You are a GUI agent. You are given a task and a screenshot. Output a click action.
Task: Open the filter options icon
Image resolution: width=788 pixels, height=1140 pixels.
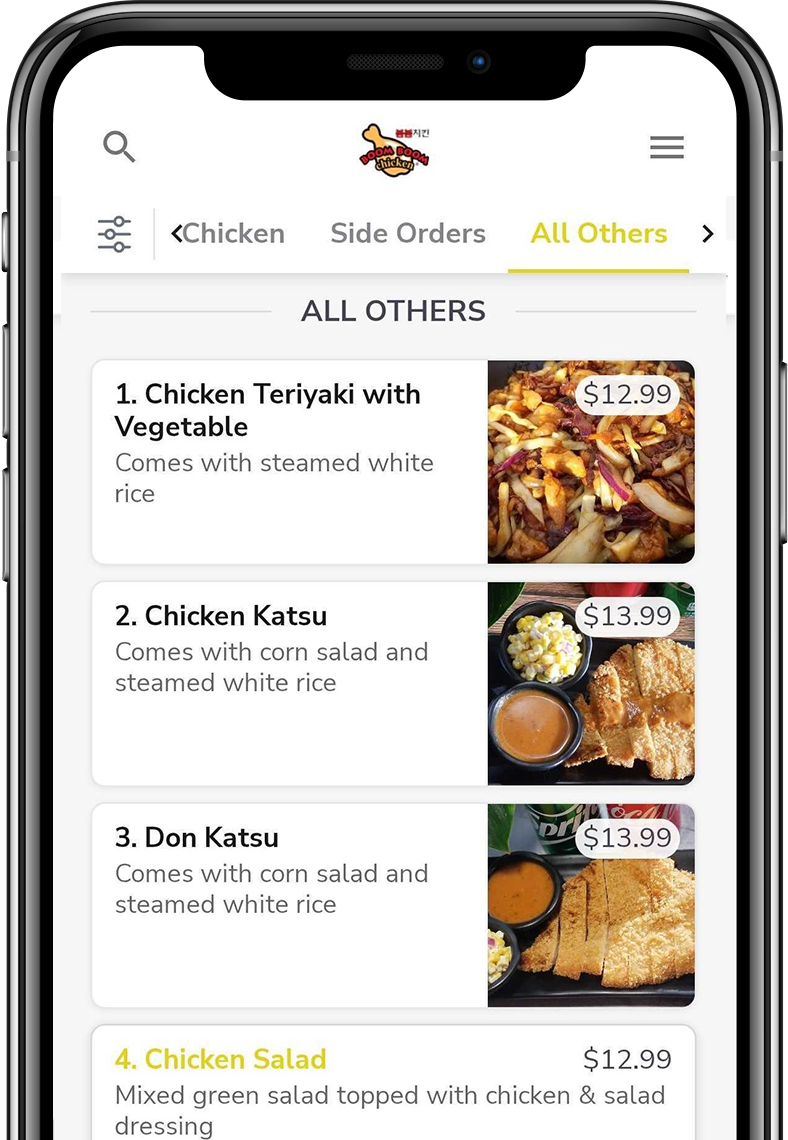[114, 234]
